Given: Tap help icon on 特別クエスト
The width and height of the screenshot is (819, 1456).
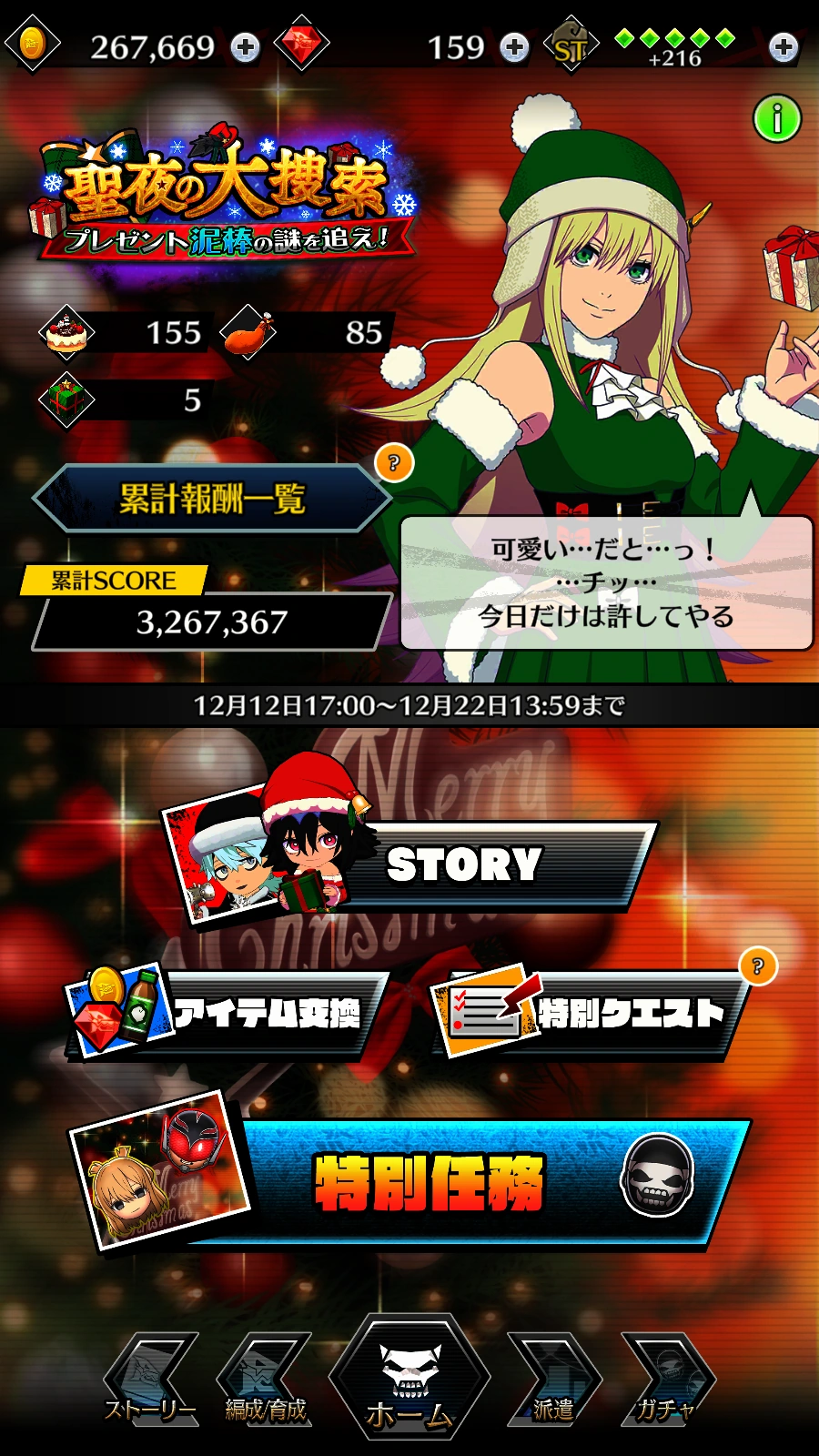Looking at the screenshot, I should click(x=758, y=966).
